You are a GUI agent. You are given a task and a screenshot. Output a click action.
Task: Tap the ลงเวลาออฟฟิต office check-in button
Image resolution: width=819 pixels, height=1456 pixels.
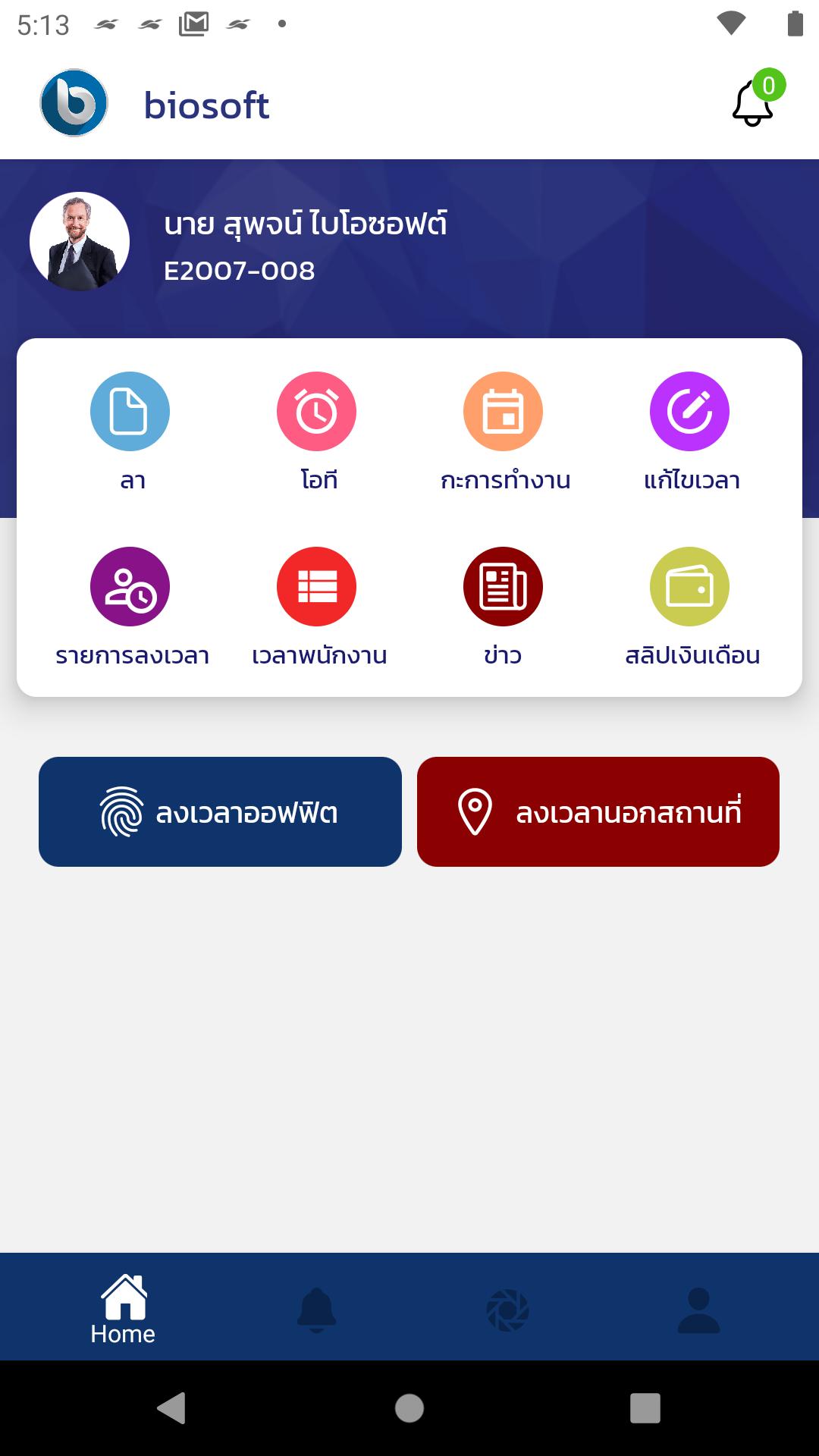tap(220, 812)
